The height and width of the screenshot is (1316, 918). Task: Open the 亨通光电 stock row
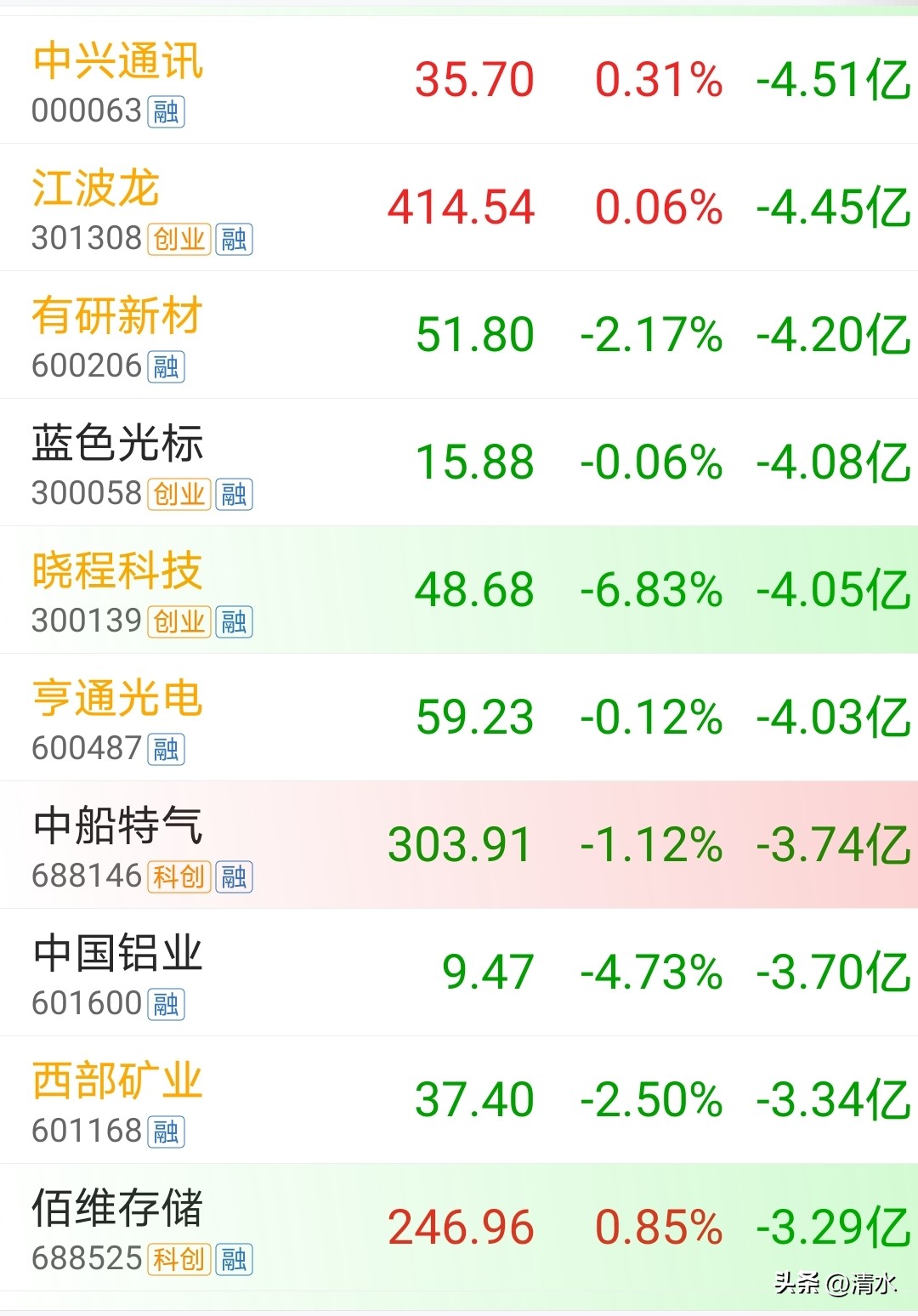[459, 718]
